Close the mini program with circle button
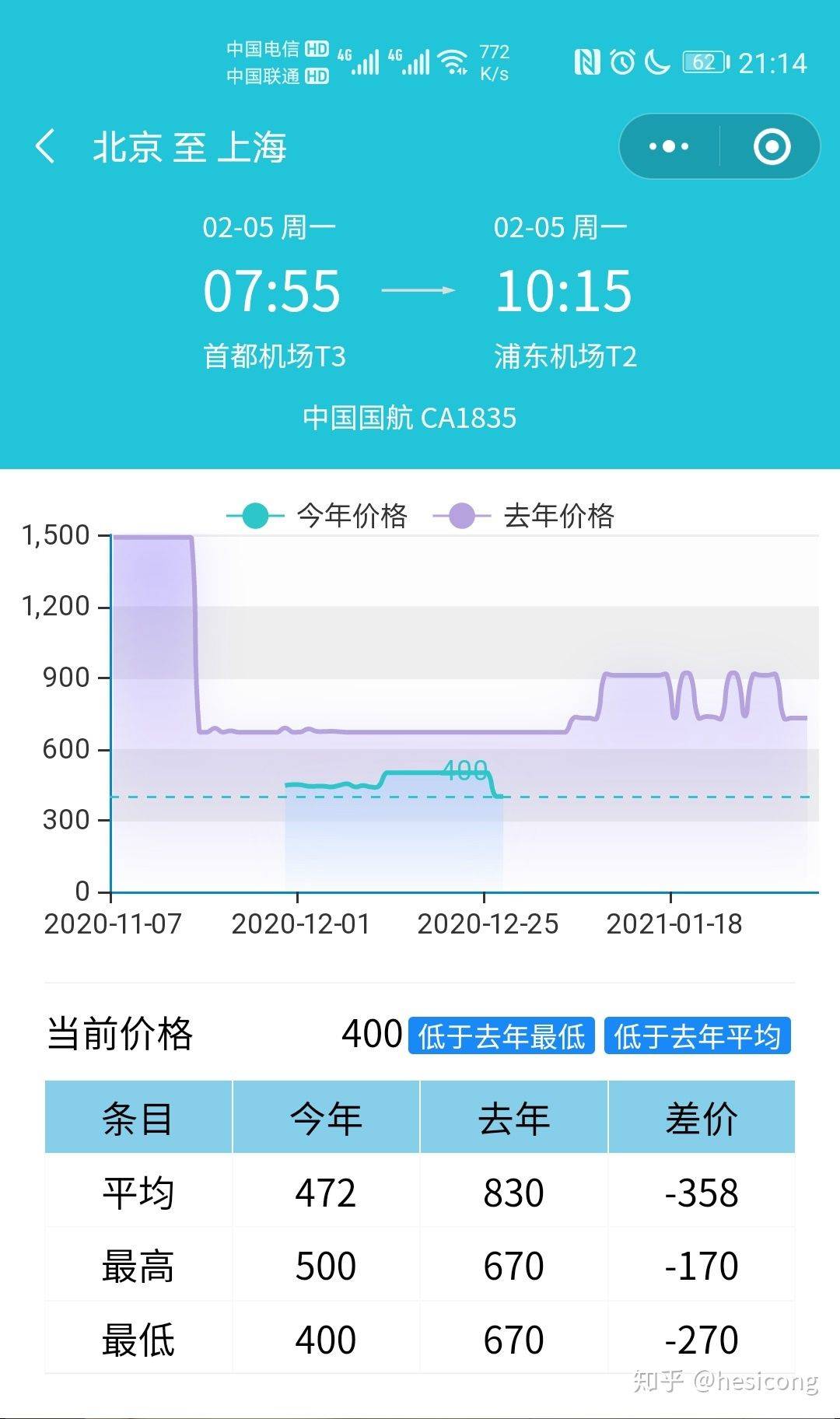 click(x=772, y=146)
